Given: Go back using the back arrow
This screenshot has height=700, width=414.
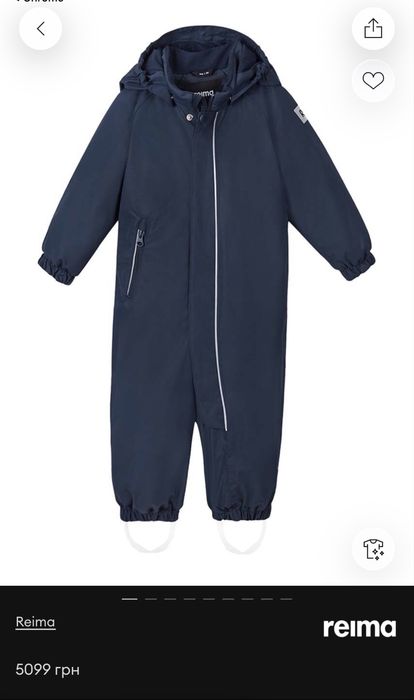Looking at the screenshot, I should tap(40, 29).
